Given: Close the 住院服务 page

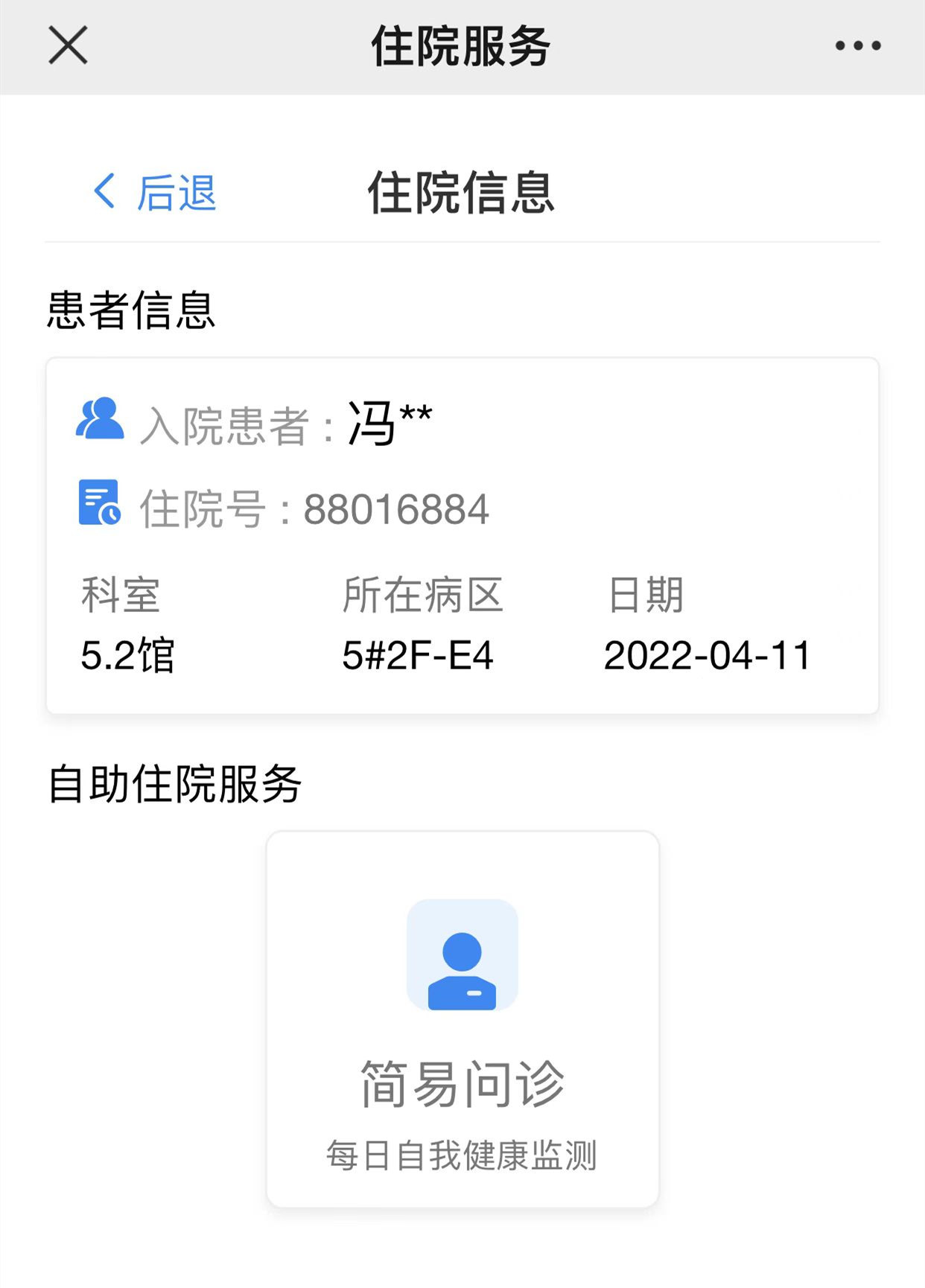Looking at the screenshot, I should click(x=68, y=45).
